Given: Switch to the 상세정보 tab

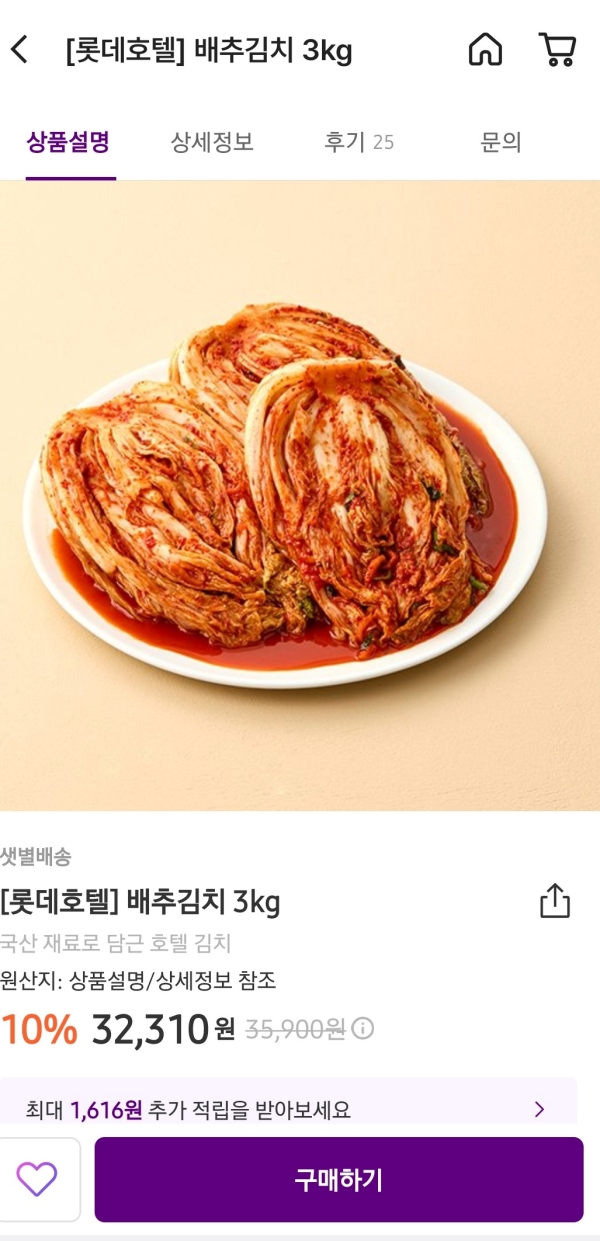Looking at the screenshot, I should [212, 142].
